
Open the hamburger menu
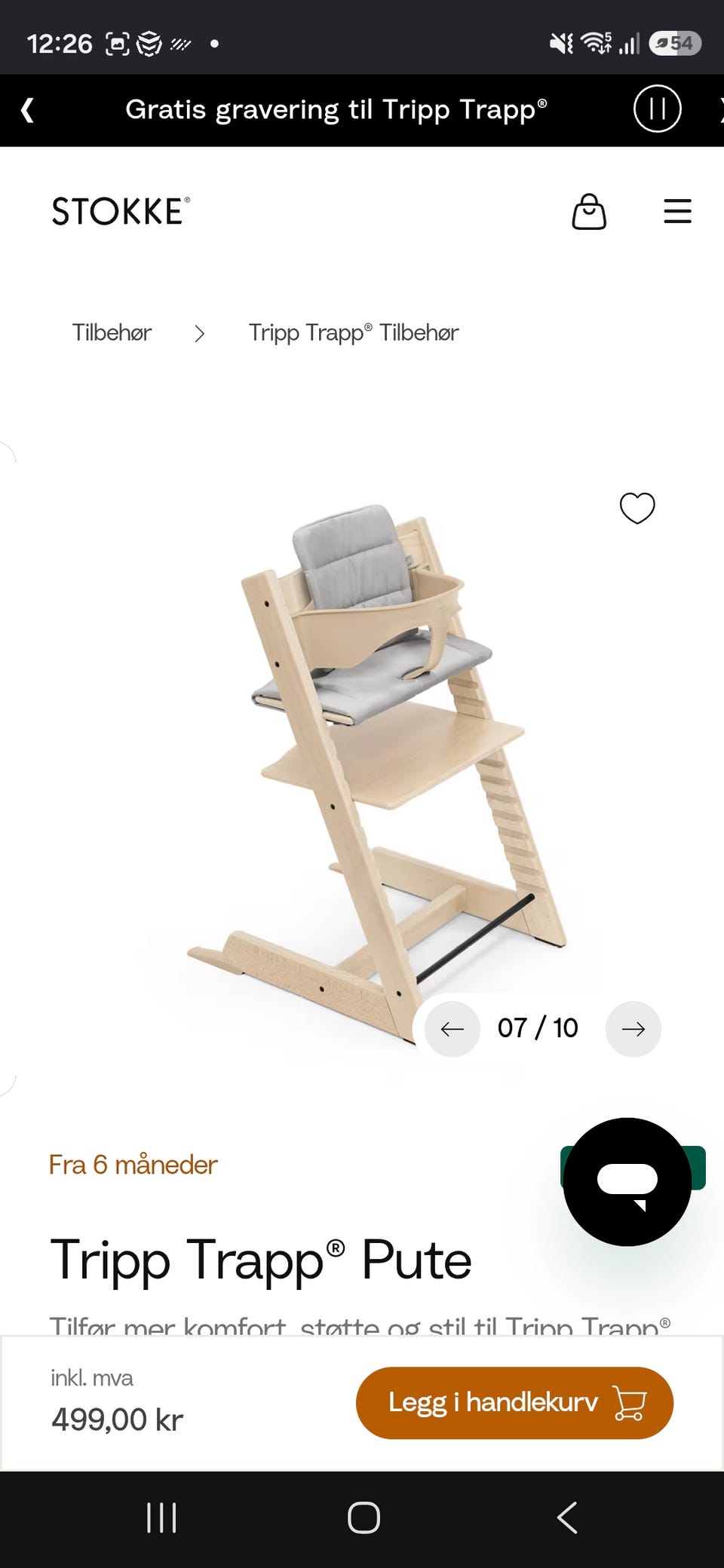pos(677,211)
